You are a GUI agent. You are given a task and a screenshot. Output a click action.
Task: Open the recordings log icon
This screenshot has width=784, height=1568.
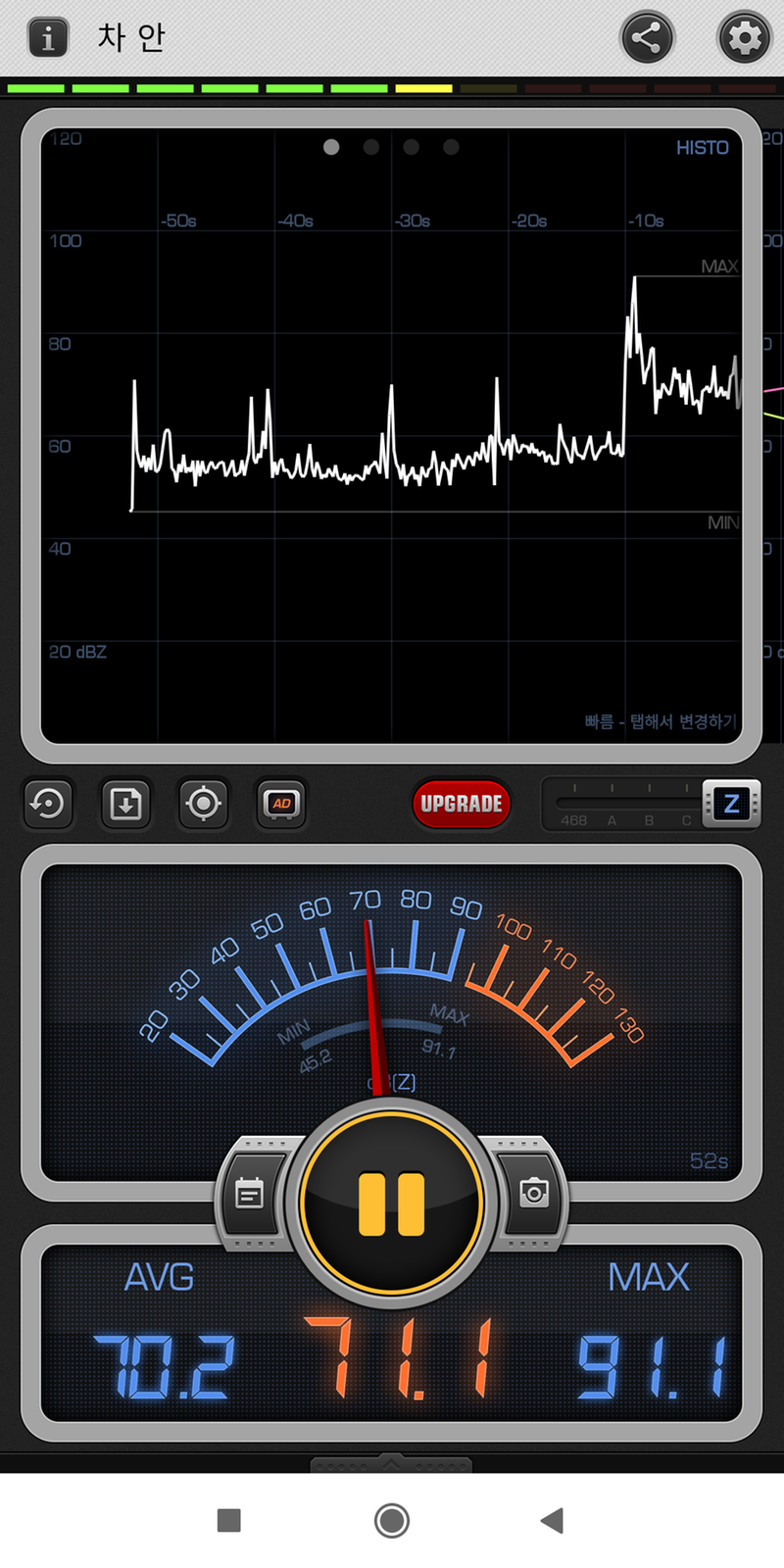(x=250, y=1194)
